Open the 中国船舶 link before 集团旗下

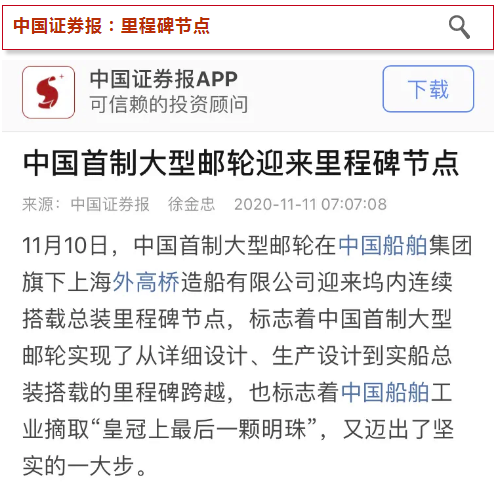(x=383, y=246)
